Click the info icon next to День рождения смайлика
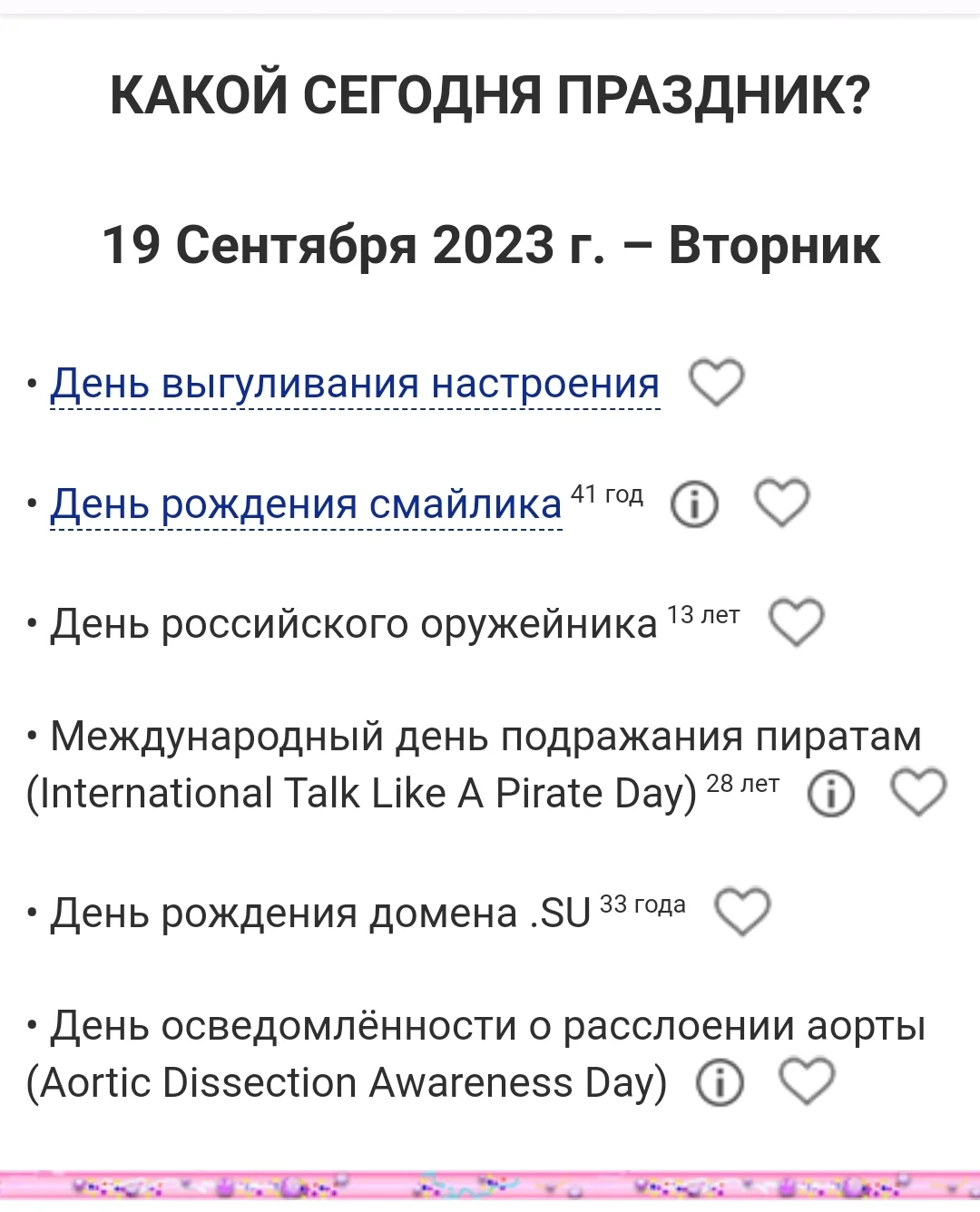 (x=694, y=504)
